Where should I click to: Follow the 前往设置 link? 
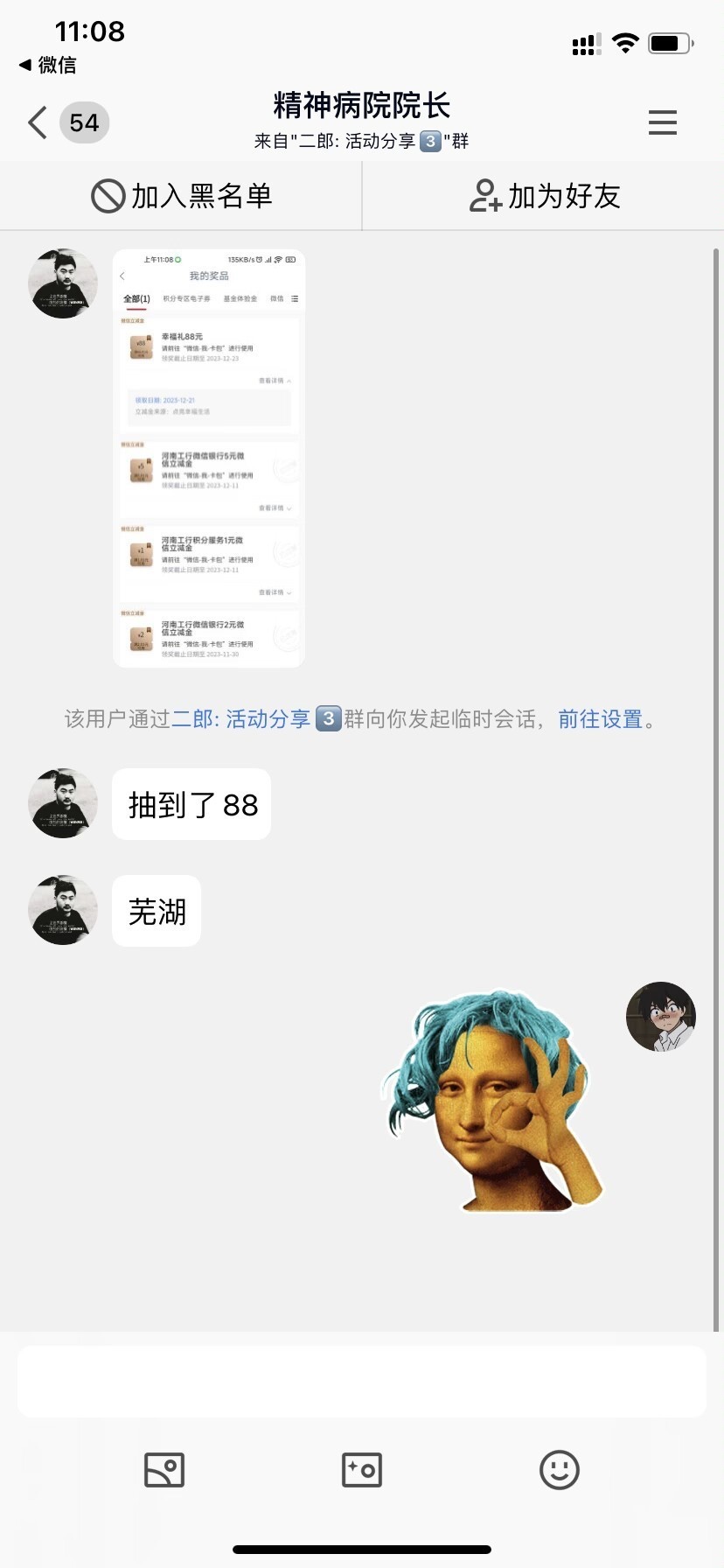pyautogui.click(x=601, y=719)
